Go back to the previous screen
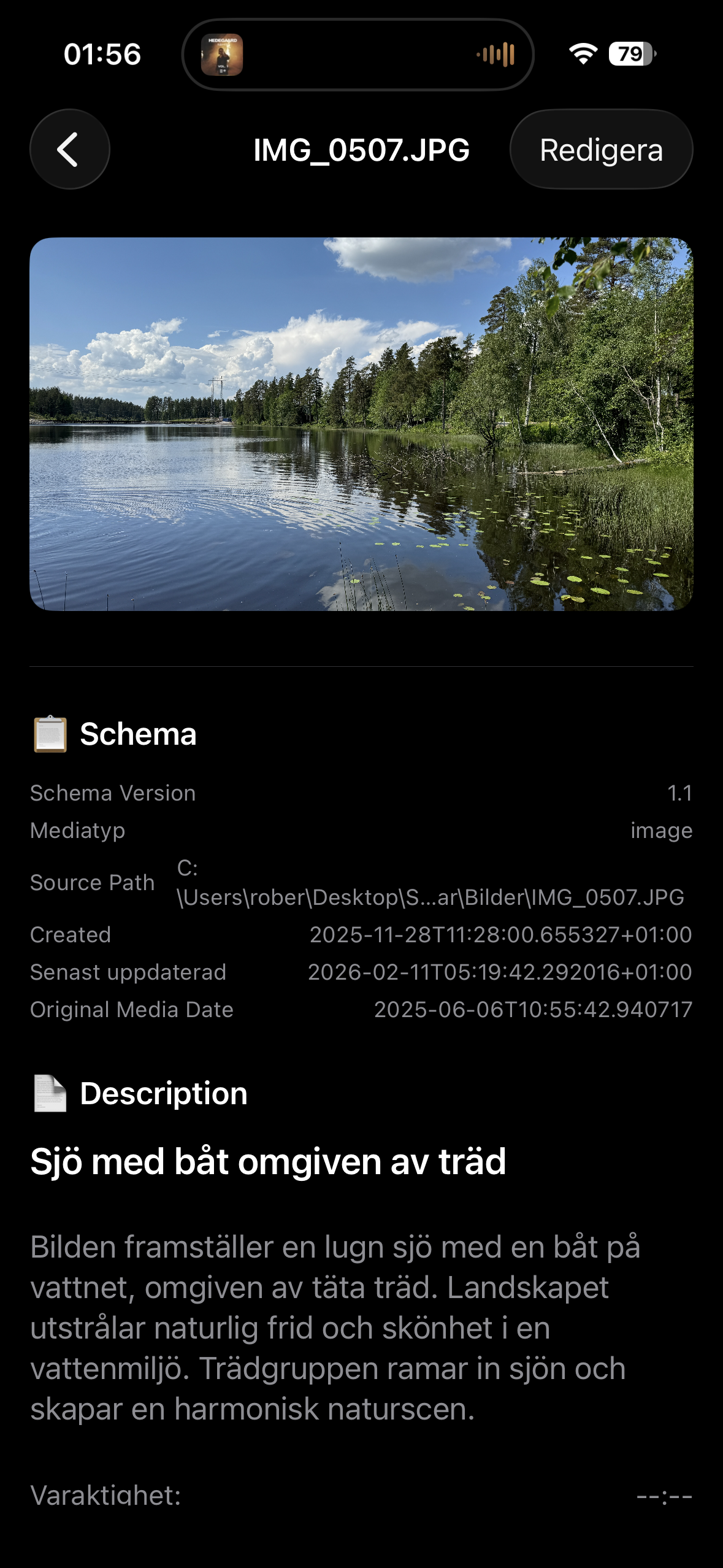 point(69,149)
